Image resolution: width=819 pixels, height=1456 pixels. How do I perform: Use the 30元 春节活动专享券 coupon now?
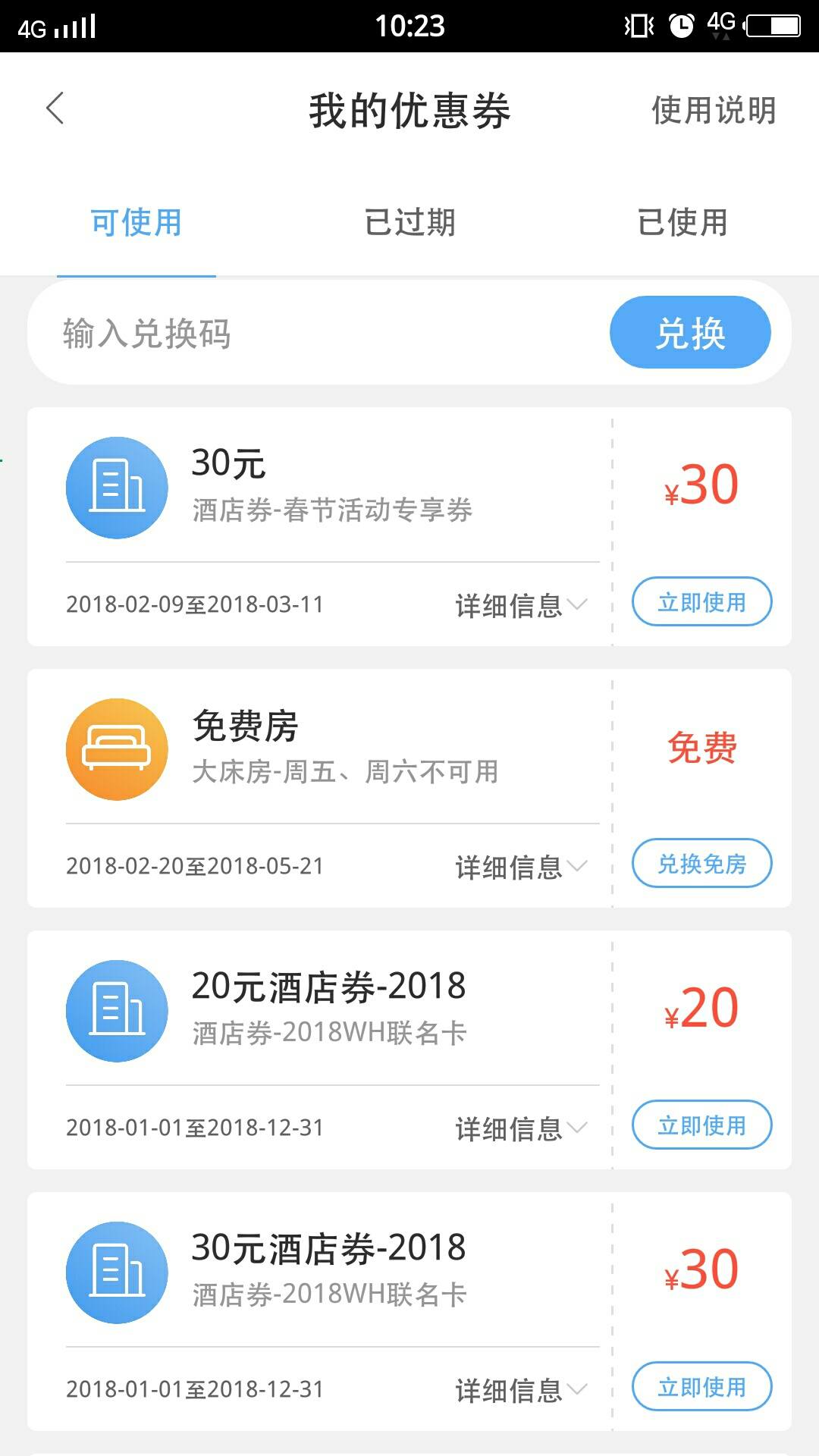click(x=701, y=602)
